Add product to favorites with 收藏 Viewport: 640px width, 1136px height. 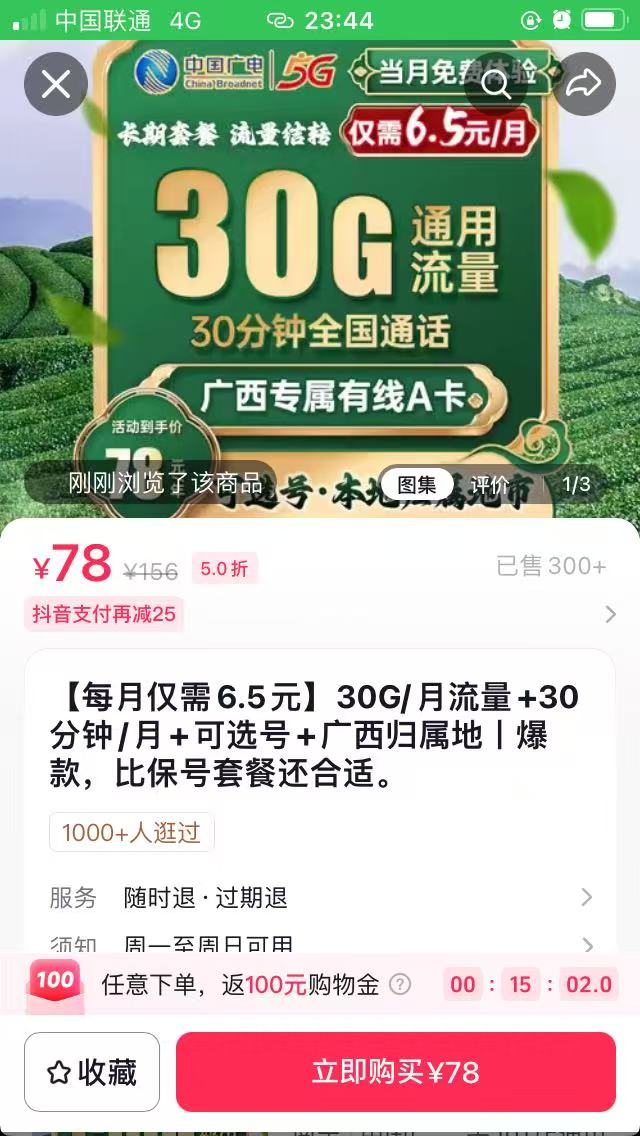tap(92, 1072)
